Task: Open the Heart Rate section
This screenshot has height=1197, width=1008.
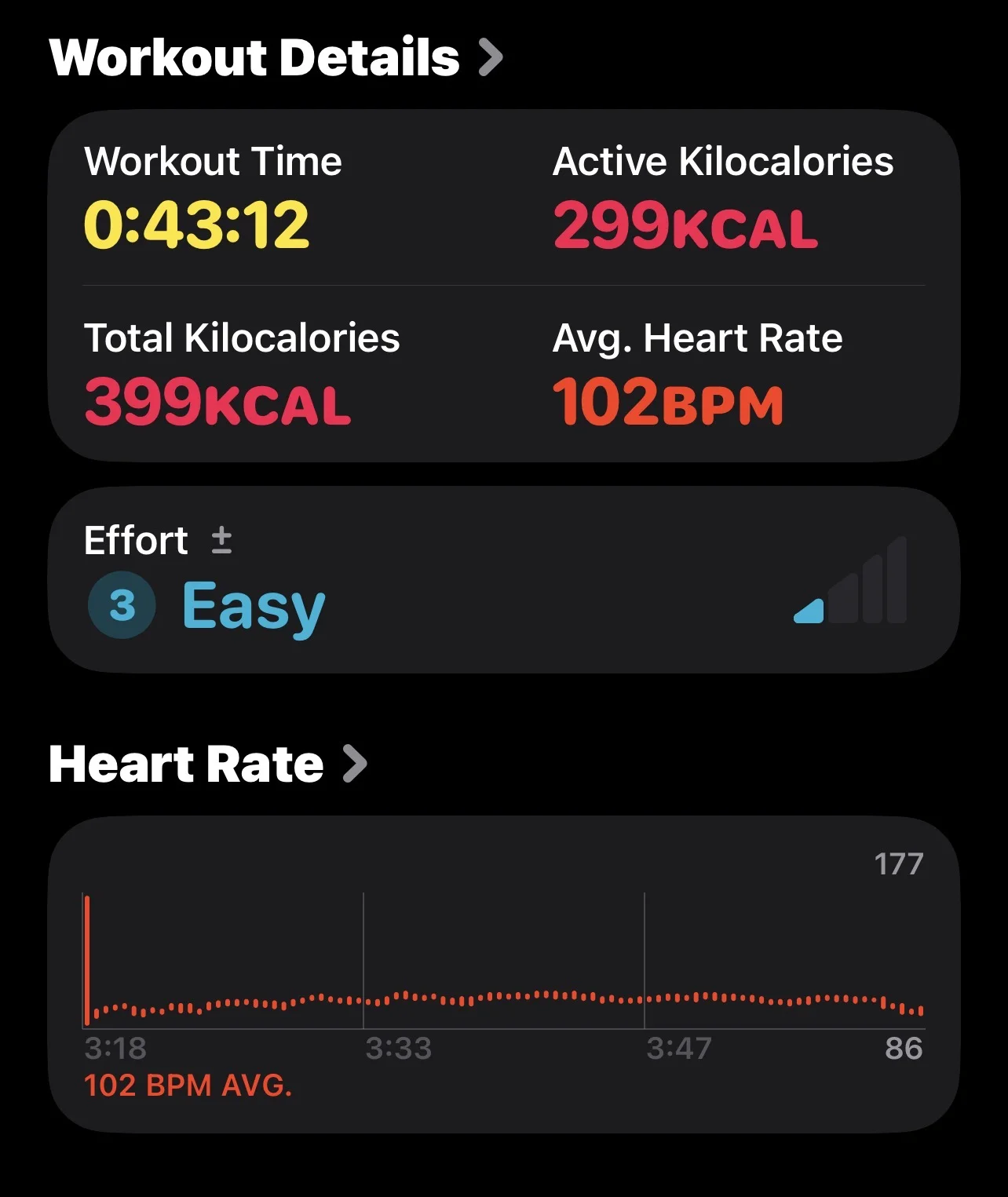Action: coord(208,764)
